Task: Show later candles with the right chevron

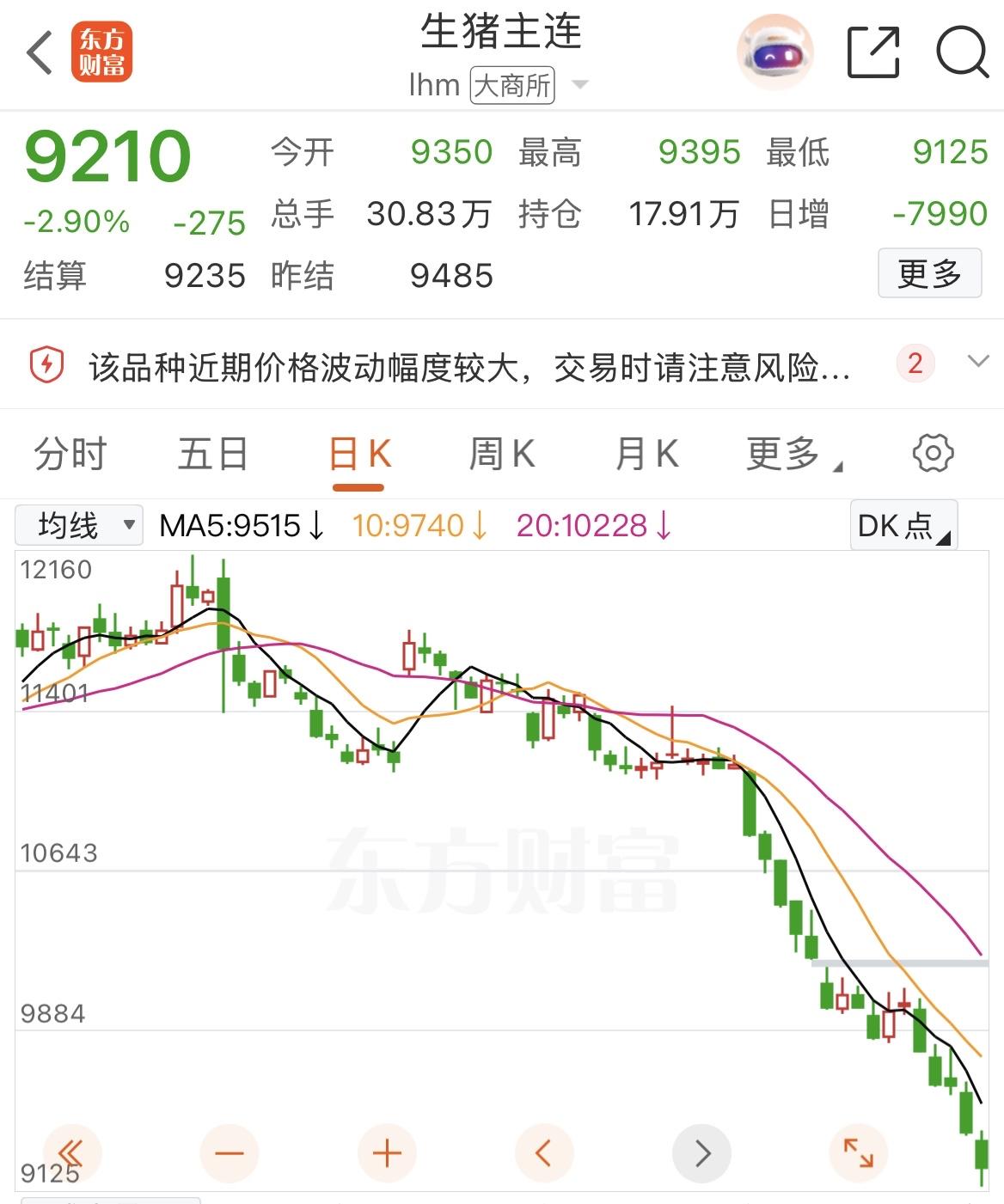Action: coord(701,1153)
